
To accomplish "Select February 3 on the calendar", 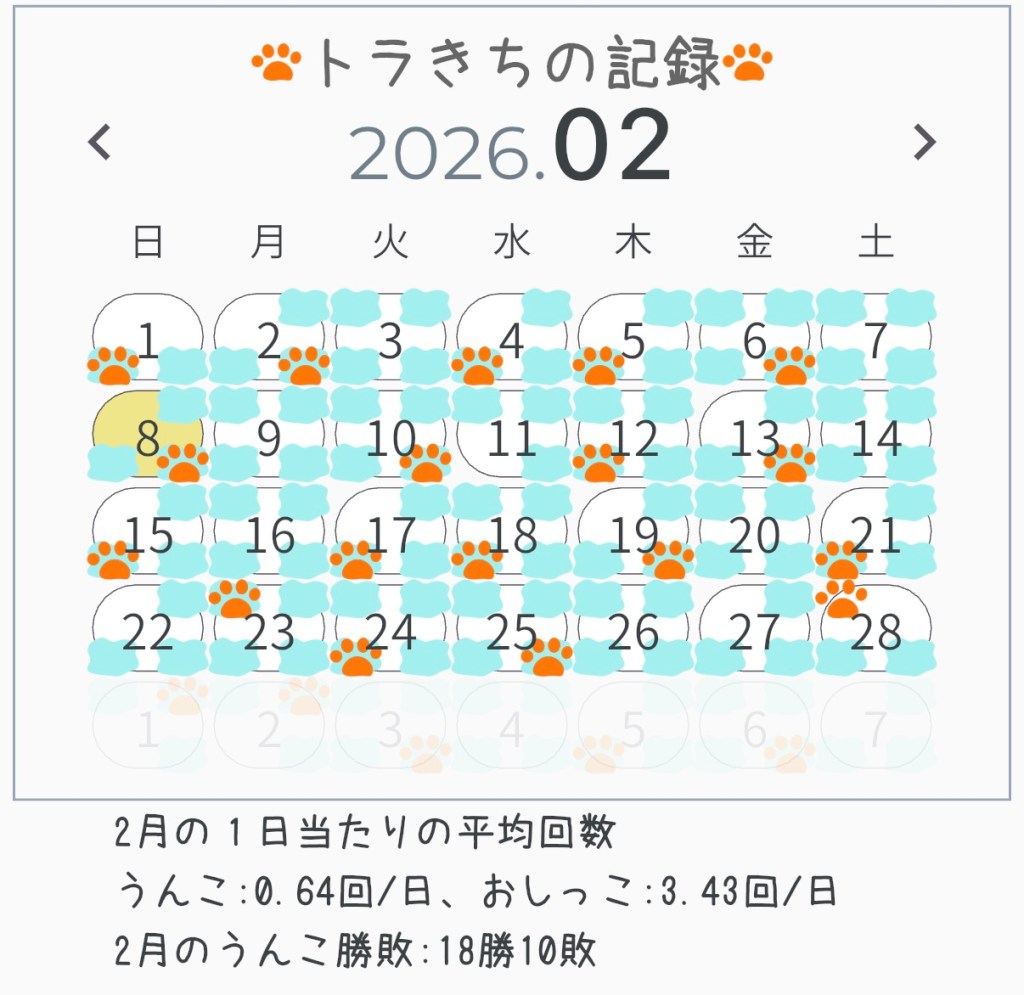I will pyautogui.click(x=391, y=341).
